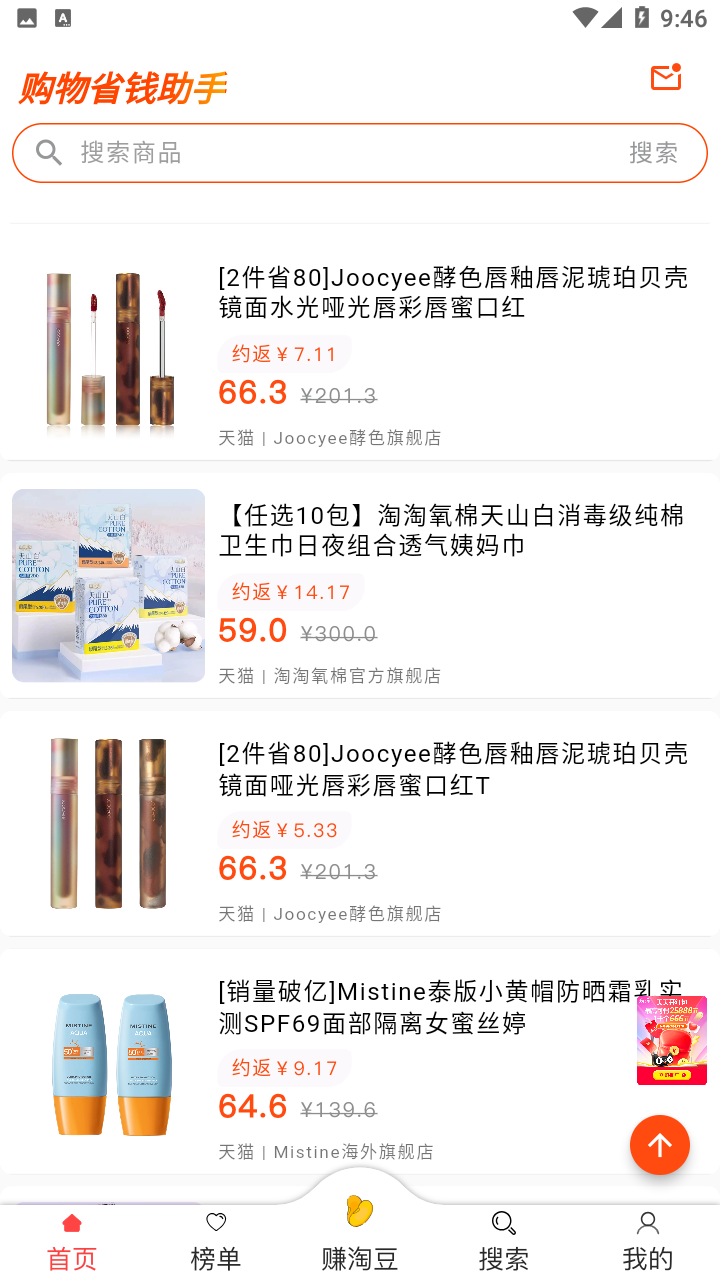The height and width of the screenshot is (1280, 720).
Task: Open the floating red envelope promo banner
Action: [672, 1040]
